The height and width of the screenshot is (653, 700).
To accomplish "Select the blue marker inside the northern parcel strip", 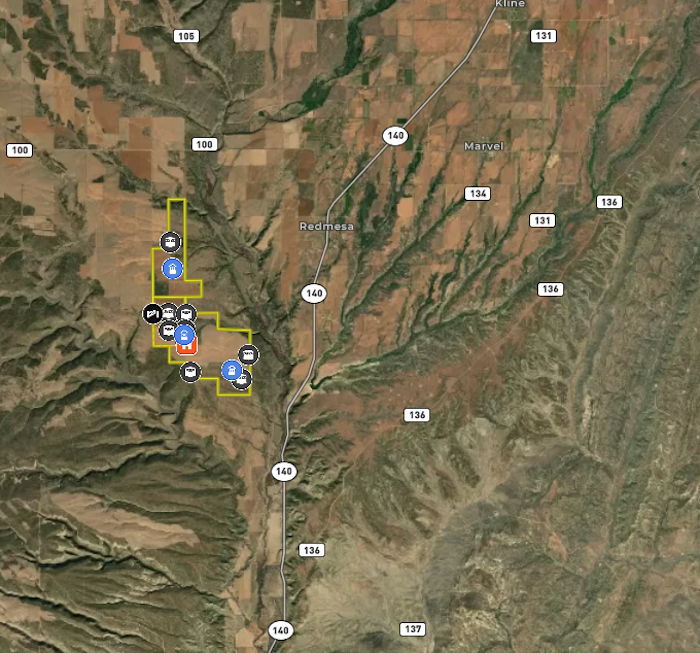I will (x=172, y=268).
